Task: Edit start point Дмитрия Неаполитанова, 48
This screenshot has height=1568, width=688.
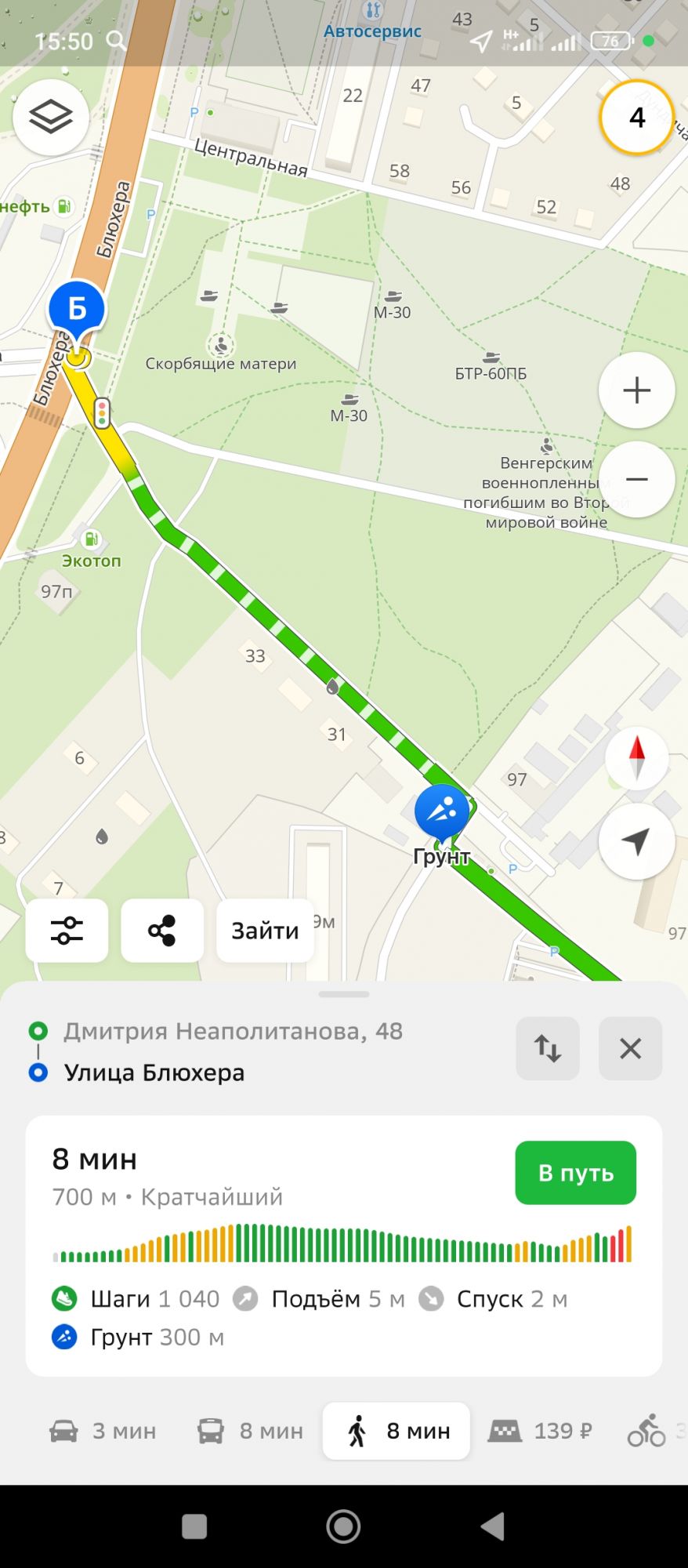Action: pyautogui.click(x=233, y=1031)
